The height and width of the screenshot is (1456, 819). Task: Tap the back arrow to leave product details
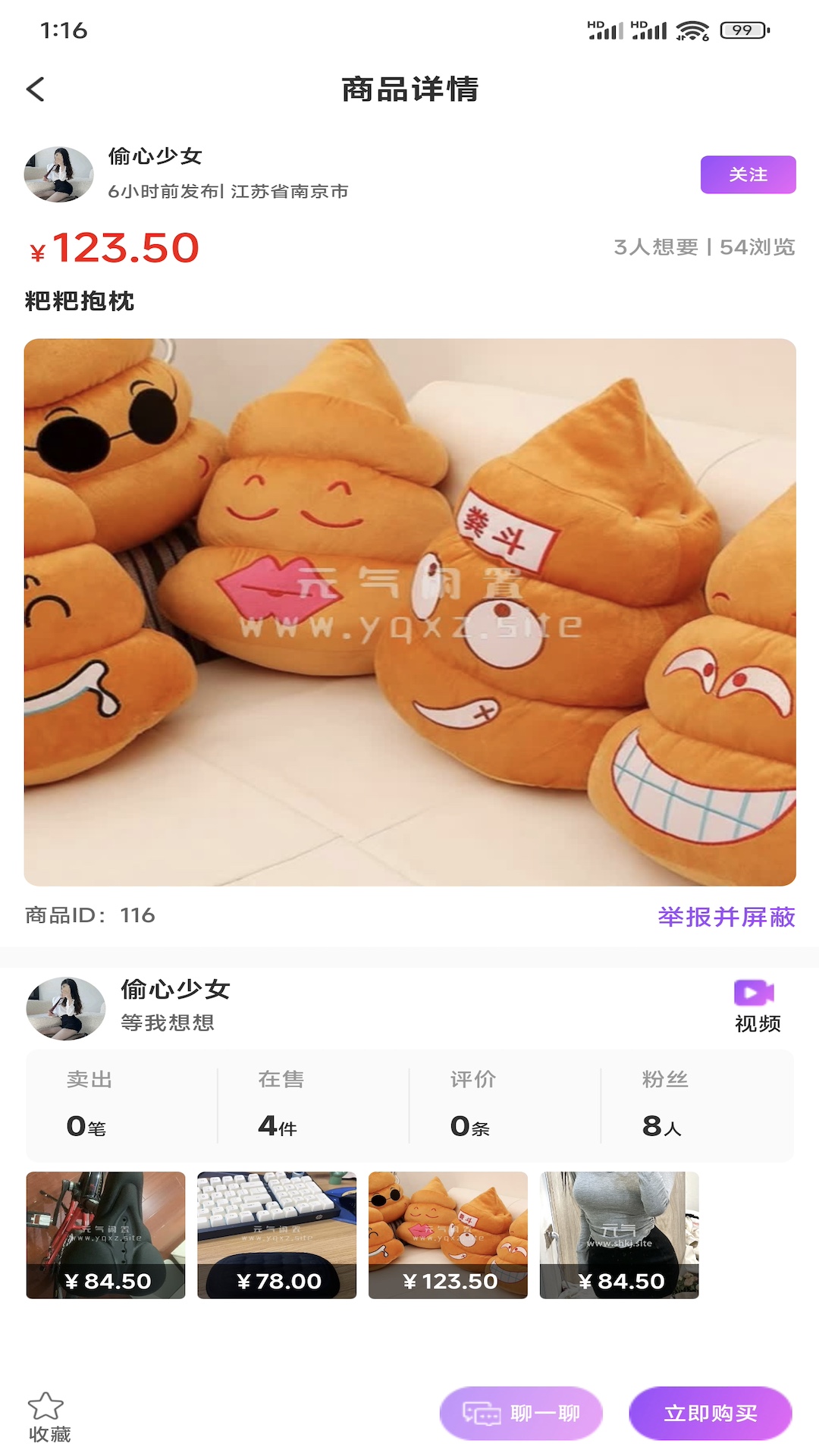[34, 89]
